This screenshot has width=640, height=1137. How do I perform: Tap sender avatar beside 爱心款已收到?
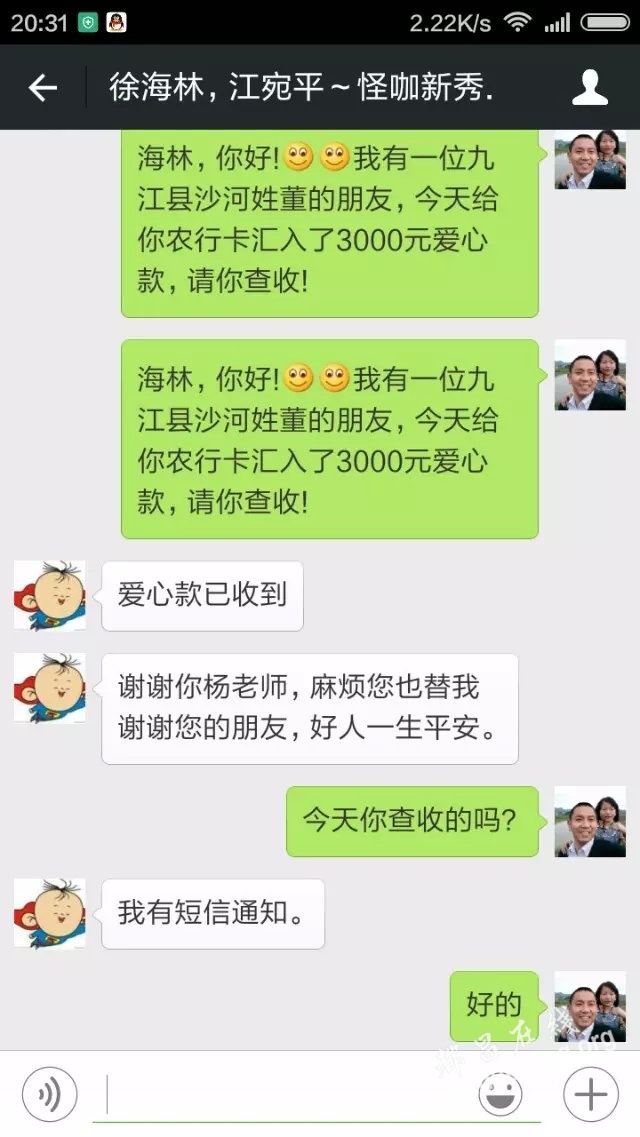click(x=49, y=595)
